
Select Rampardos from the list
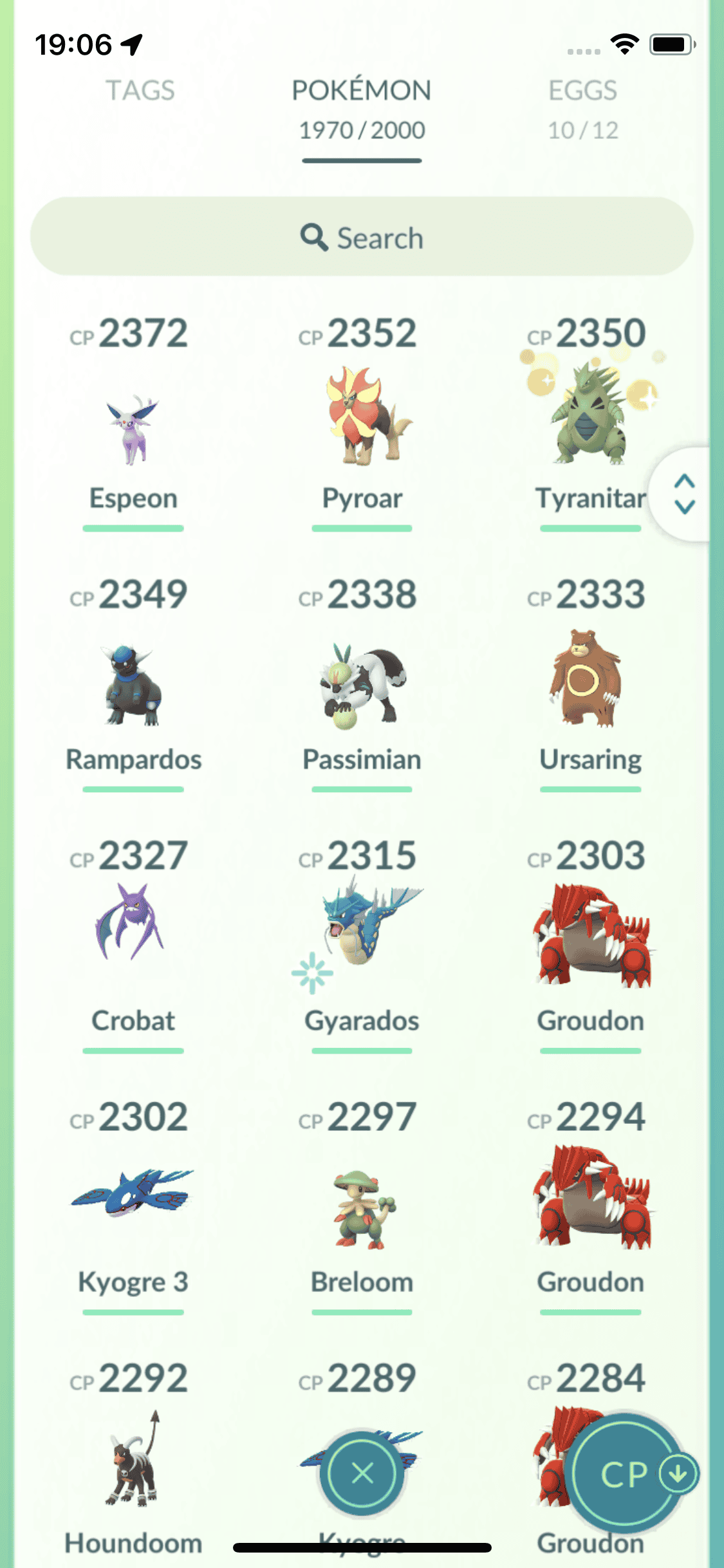[x=133, y=686]
